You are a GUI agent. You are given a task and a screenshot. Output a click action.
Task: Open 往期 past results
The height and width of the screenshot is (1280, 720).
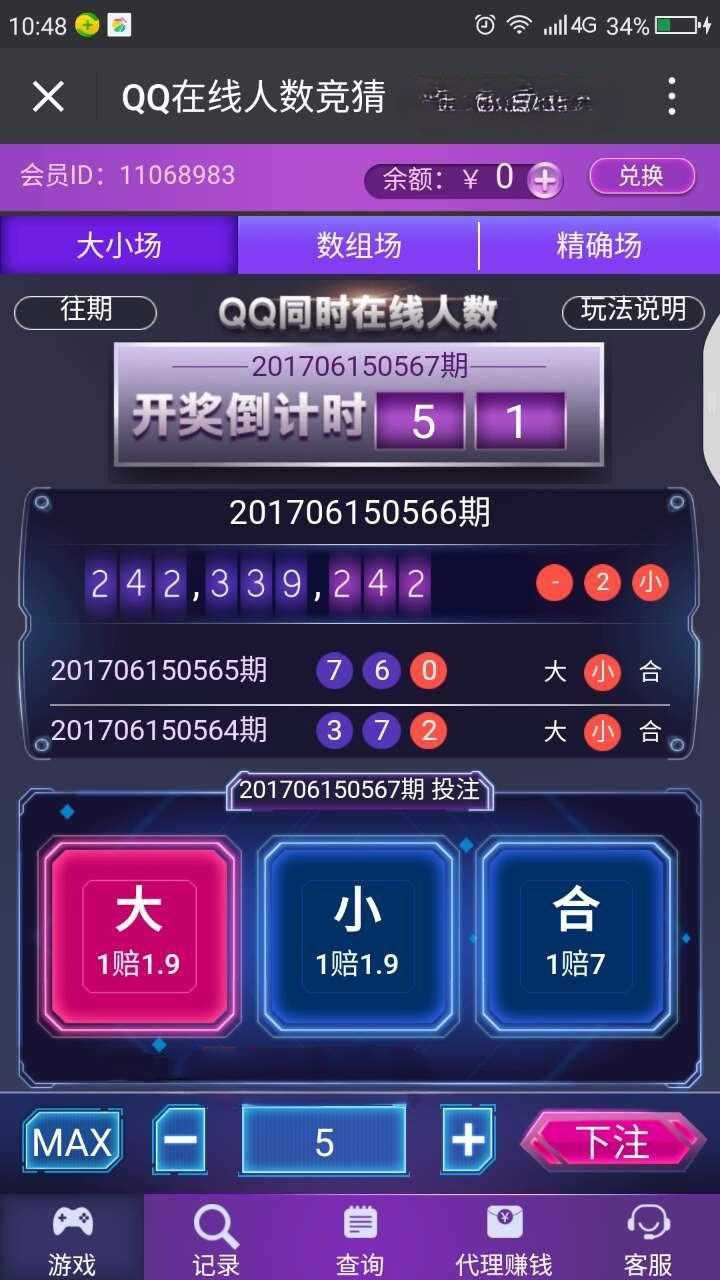pyautogui.click(x=85, y=311)
